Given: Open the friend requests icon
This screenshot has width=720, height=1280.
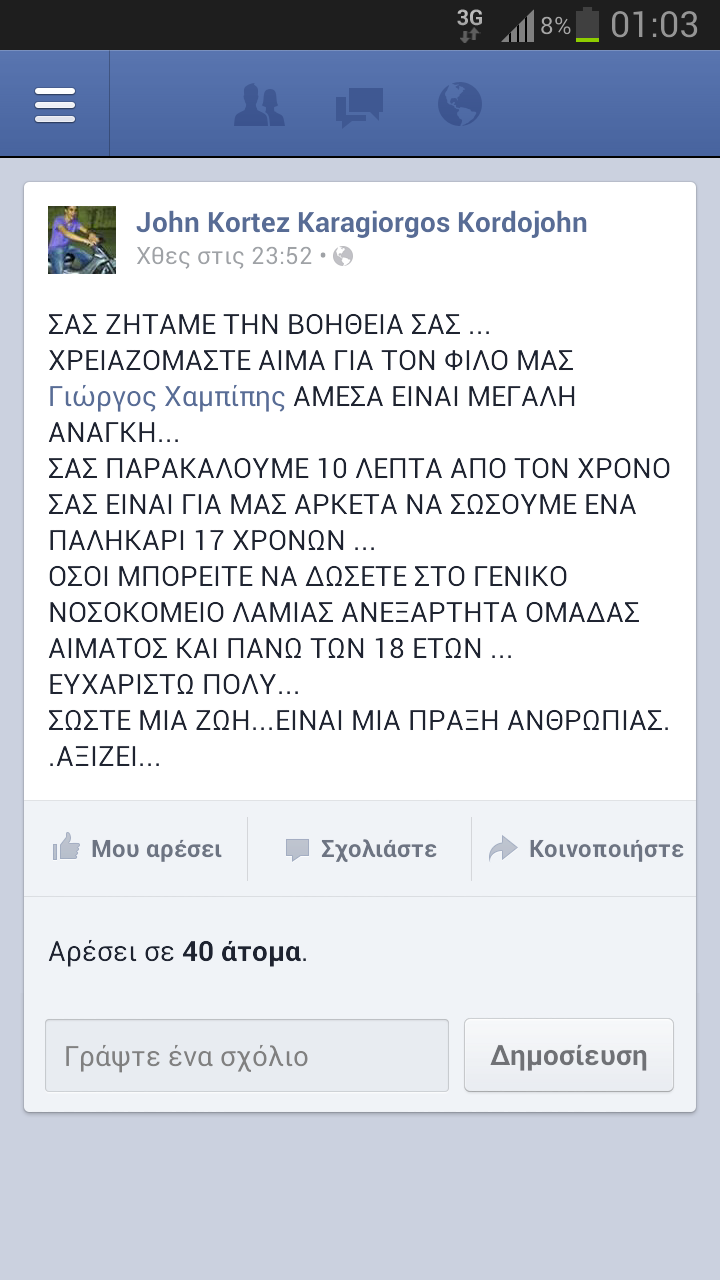Looking at the screenshot, I should point(259,104).
